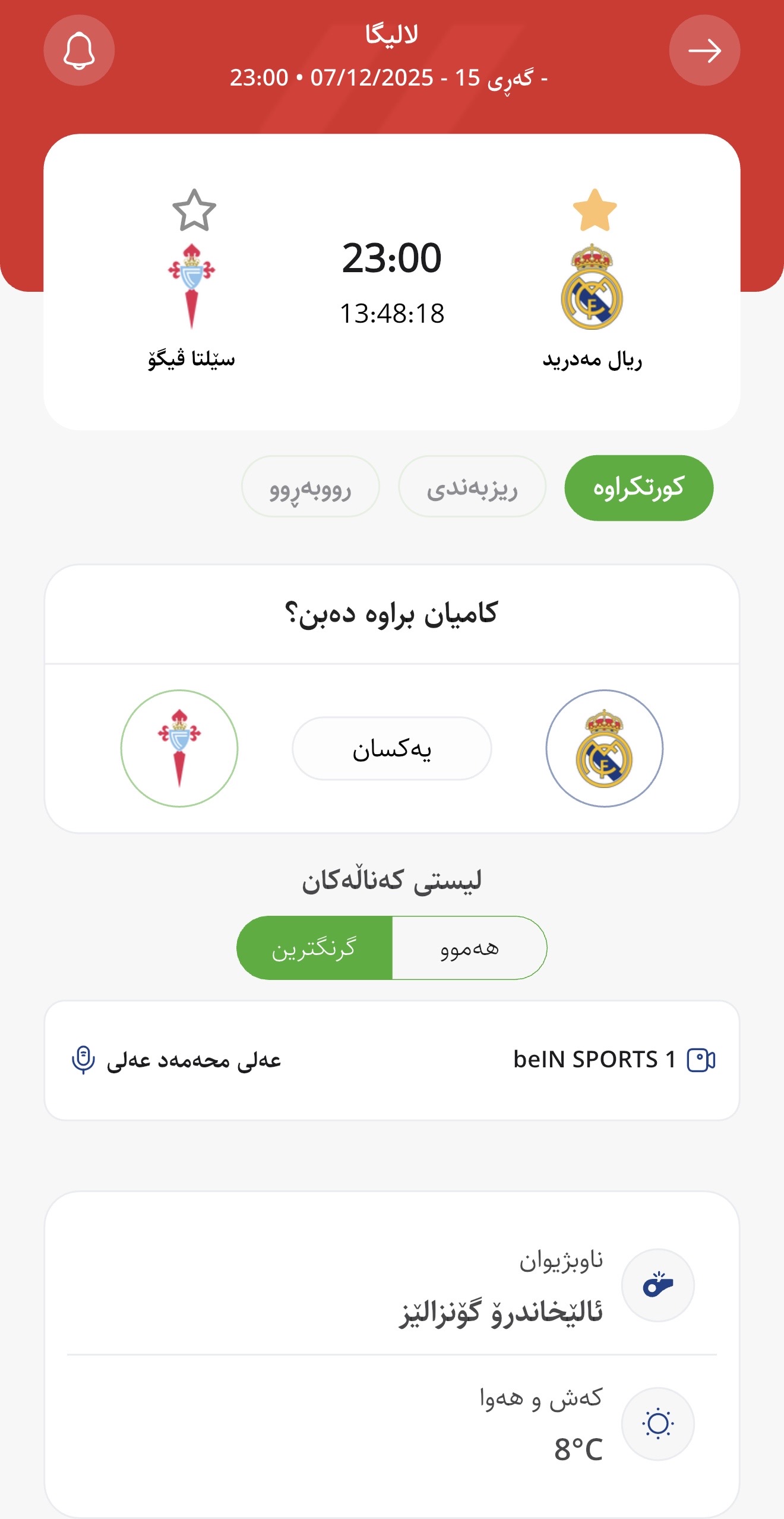Switch to the کورتکراوە tab
The height and width of the screenshot is (1519, 784).
(x=638, y=488)
